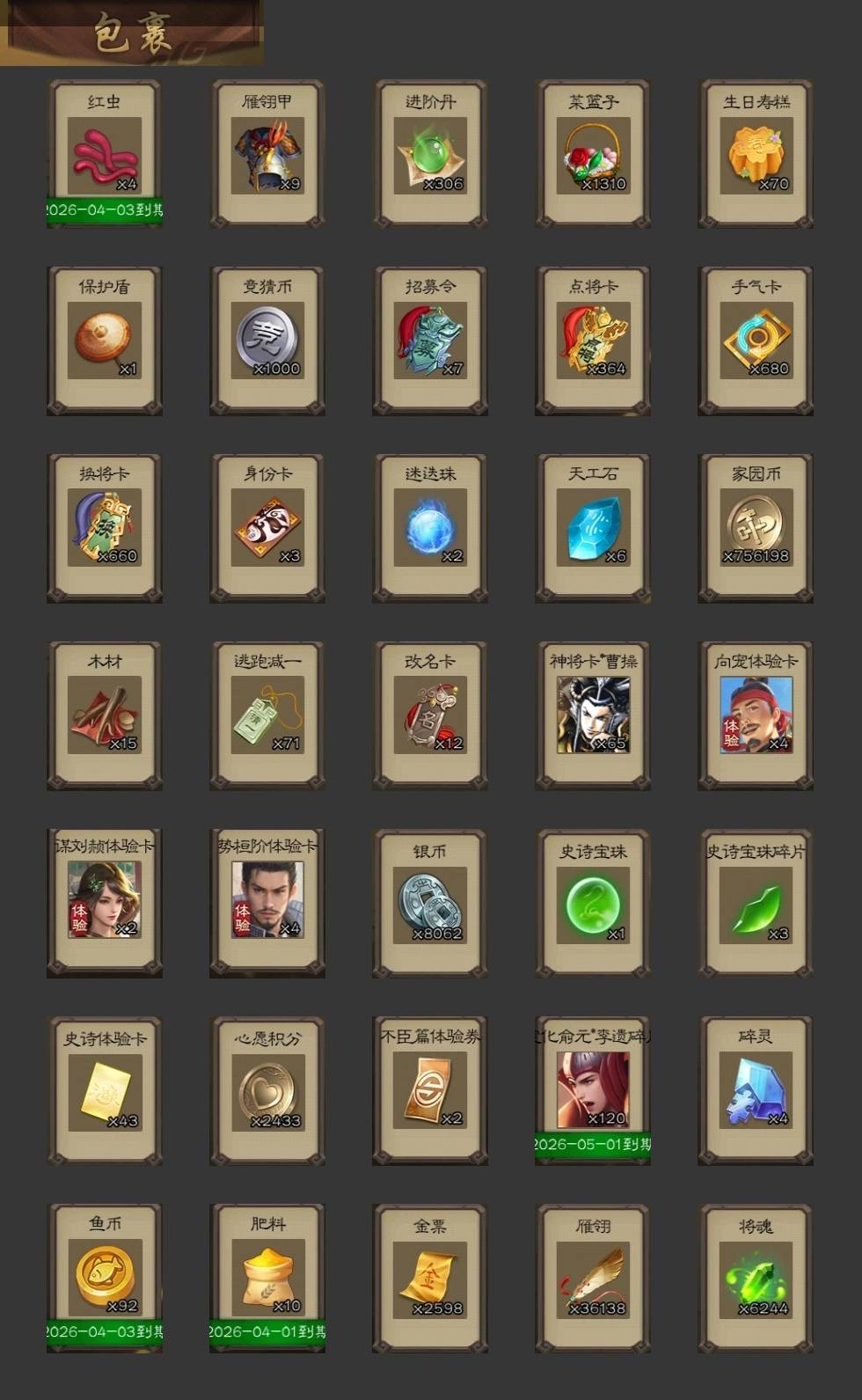Select the 心愿积分 item

tap(267, 1090)
